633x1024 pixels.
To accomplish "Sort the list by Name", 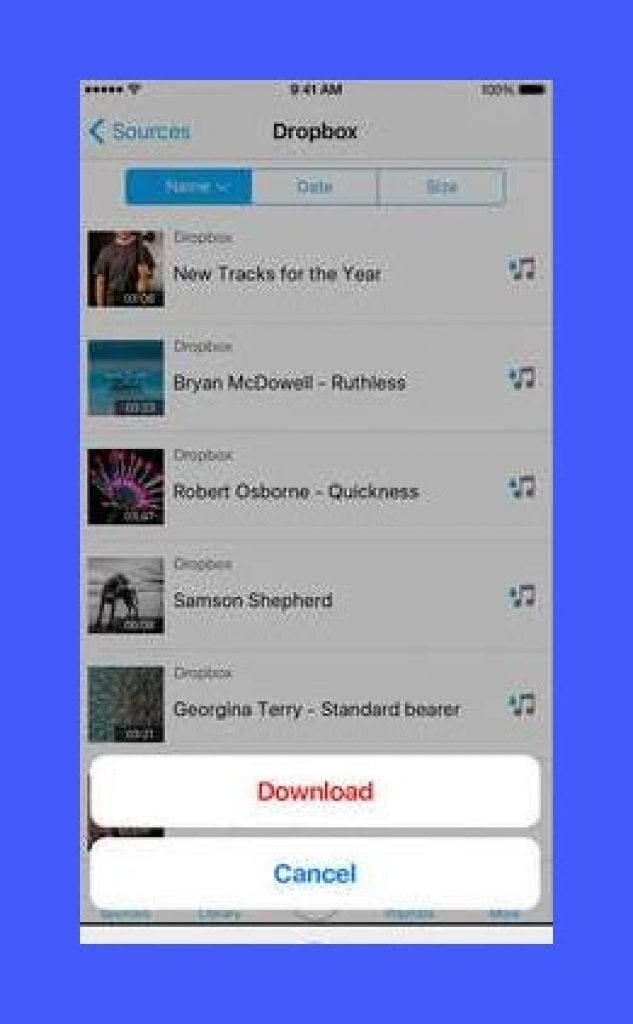I will [x=188, y=187].
